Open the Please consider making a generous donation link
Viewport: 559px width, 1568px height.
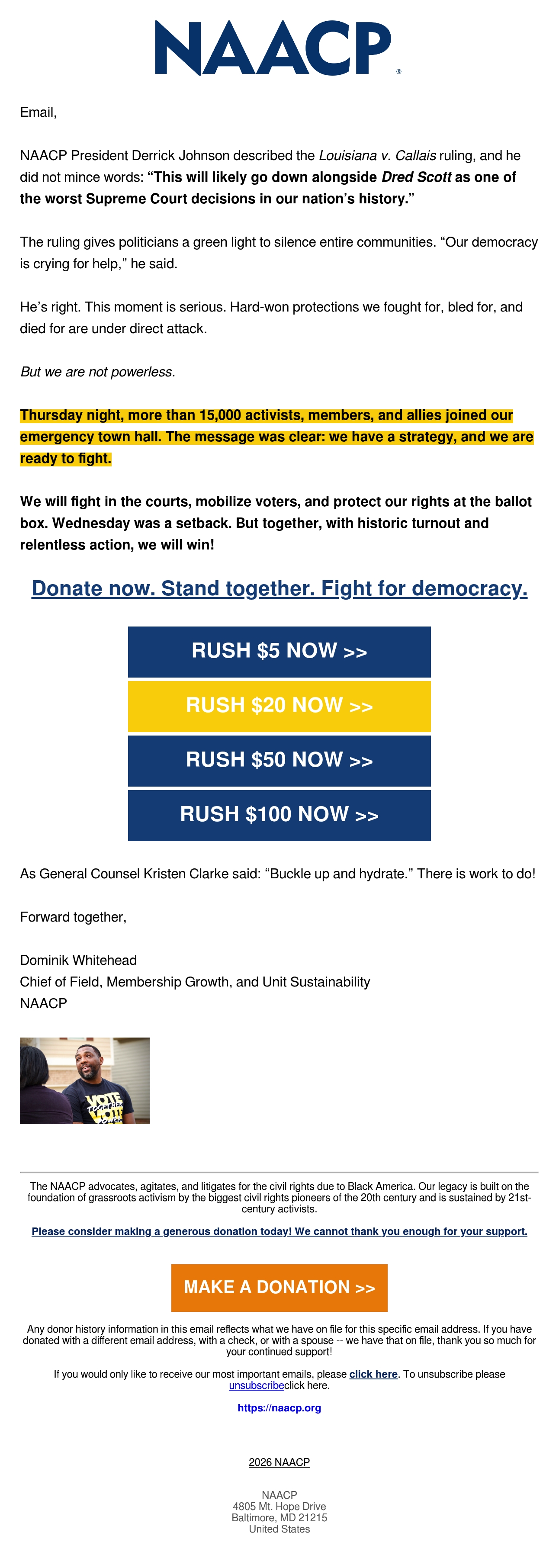(279, 1231)
